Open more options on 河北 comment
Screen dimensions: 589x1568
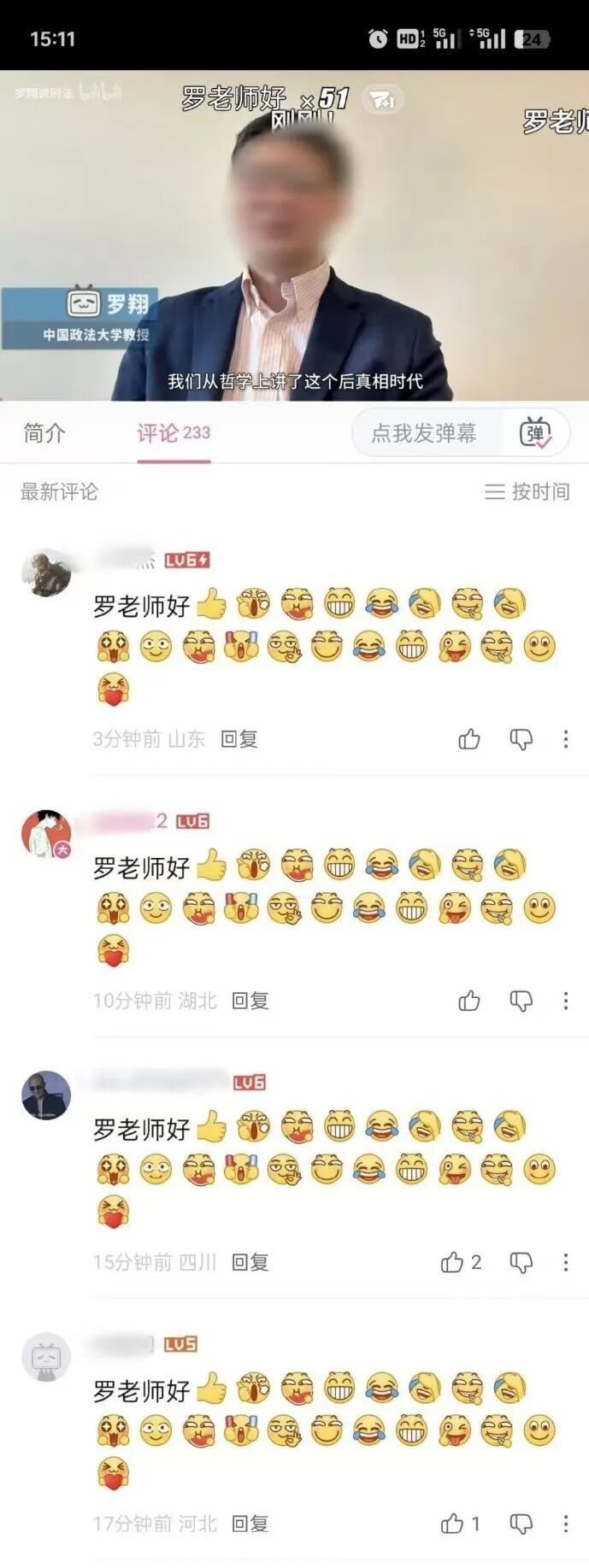click(565, 1524)
